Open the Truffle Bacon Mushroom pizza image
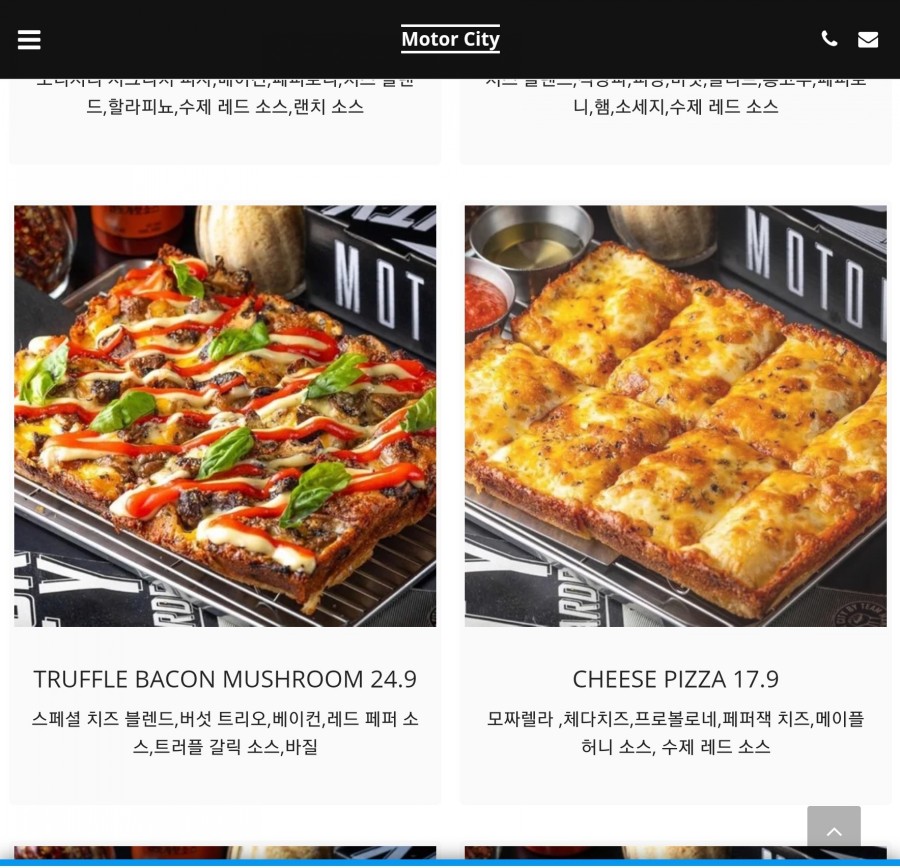Image resolution: width=900 pixels, height=868 pixels. [225, 416]
